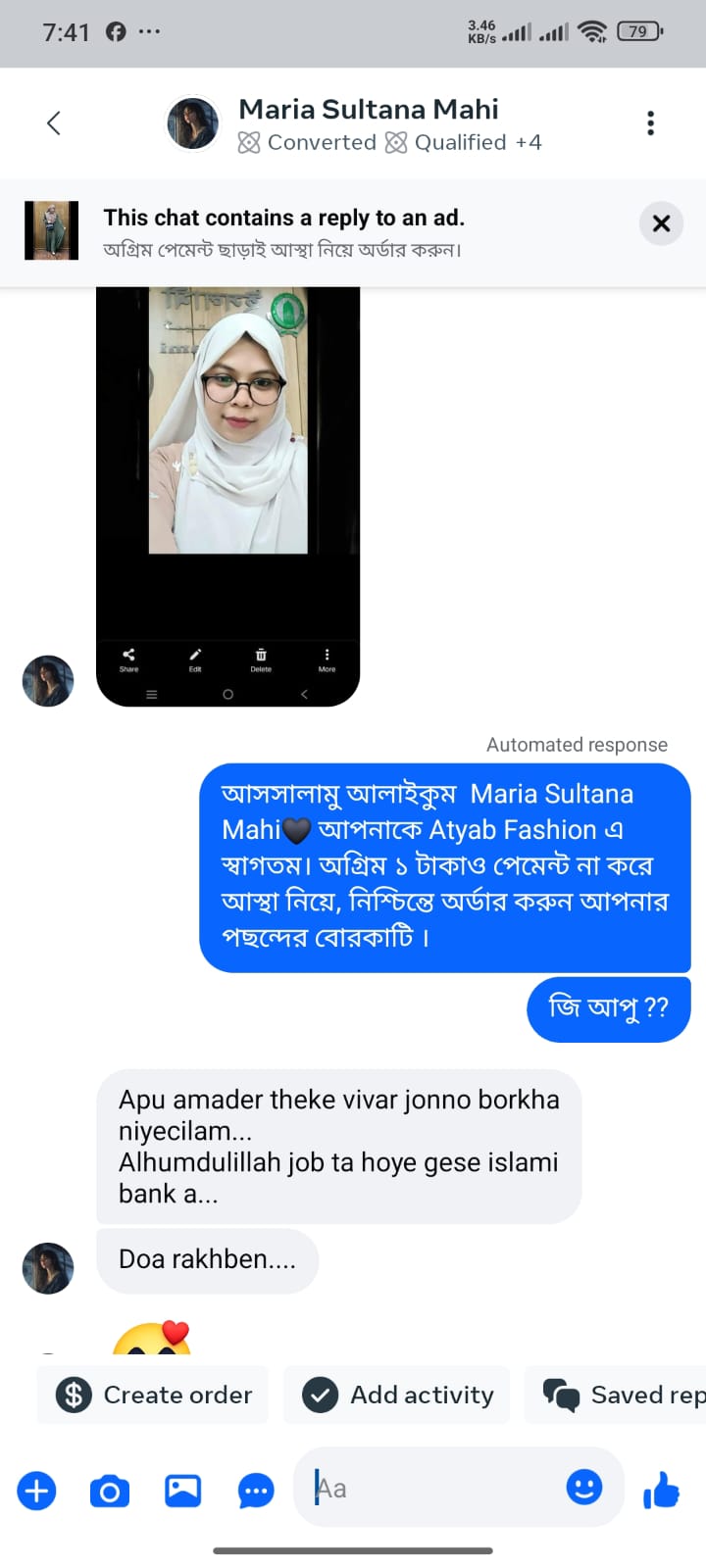The height and width of the screenshot is (1568, 706).
Task: Open the speech bubble quick replies icon
Action: (256, 1492)
